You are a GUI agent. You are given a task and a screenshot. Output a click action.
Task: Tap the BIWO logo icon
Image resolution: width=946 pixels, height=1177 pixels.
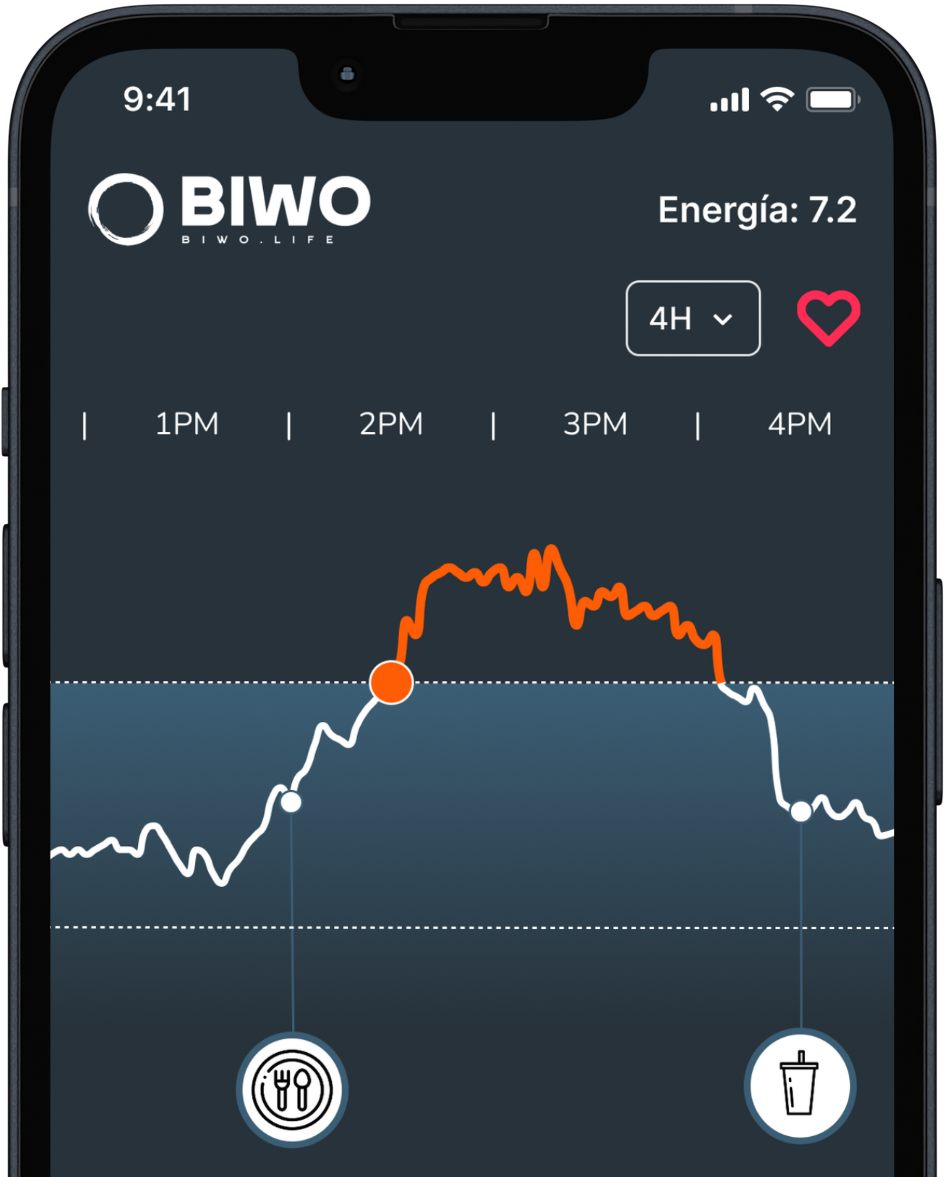tap(127, 207)
